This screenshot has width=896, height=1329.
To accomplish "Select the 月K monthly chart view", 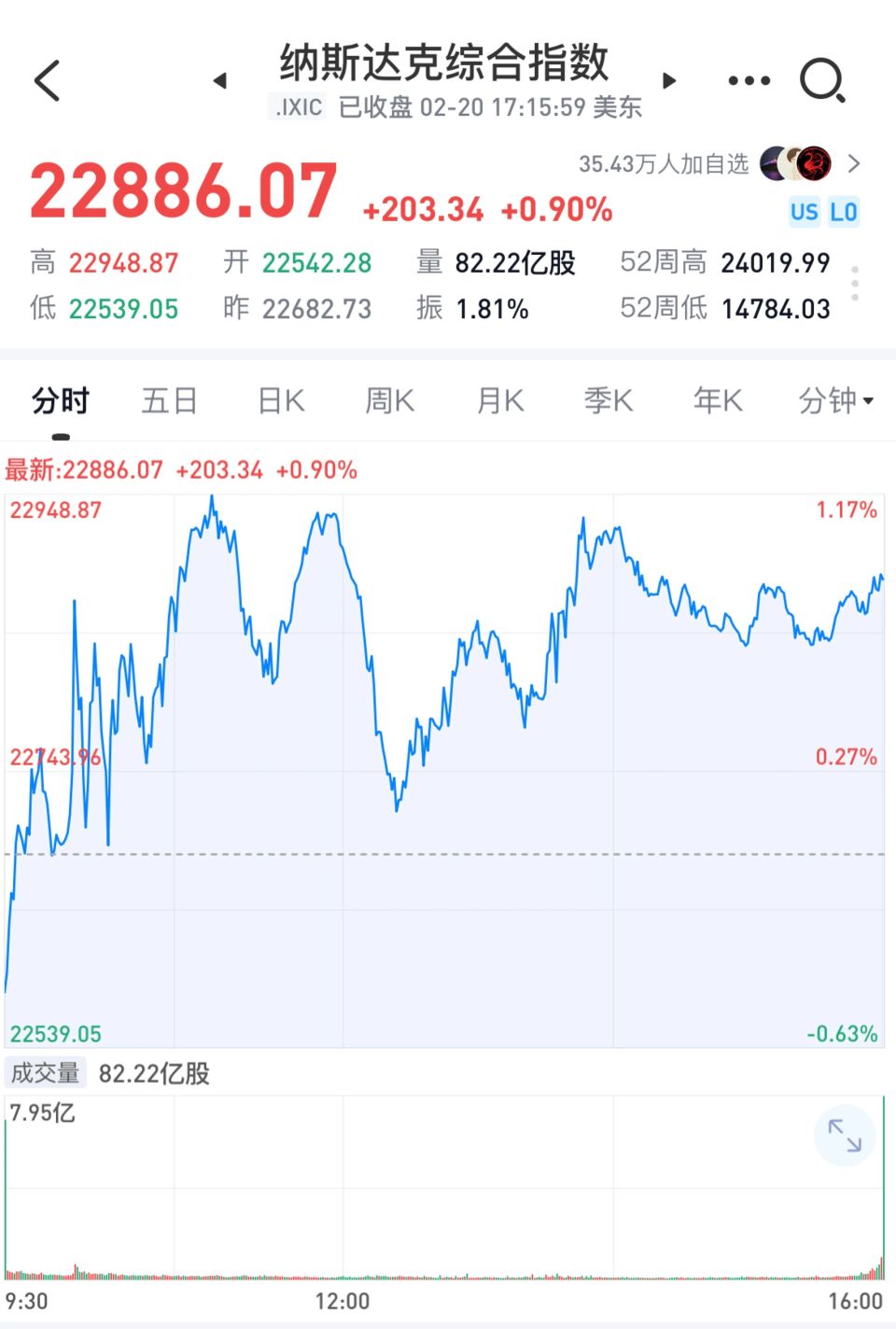I will tap(498, 399).
